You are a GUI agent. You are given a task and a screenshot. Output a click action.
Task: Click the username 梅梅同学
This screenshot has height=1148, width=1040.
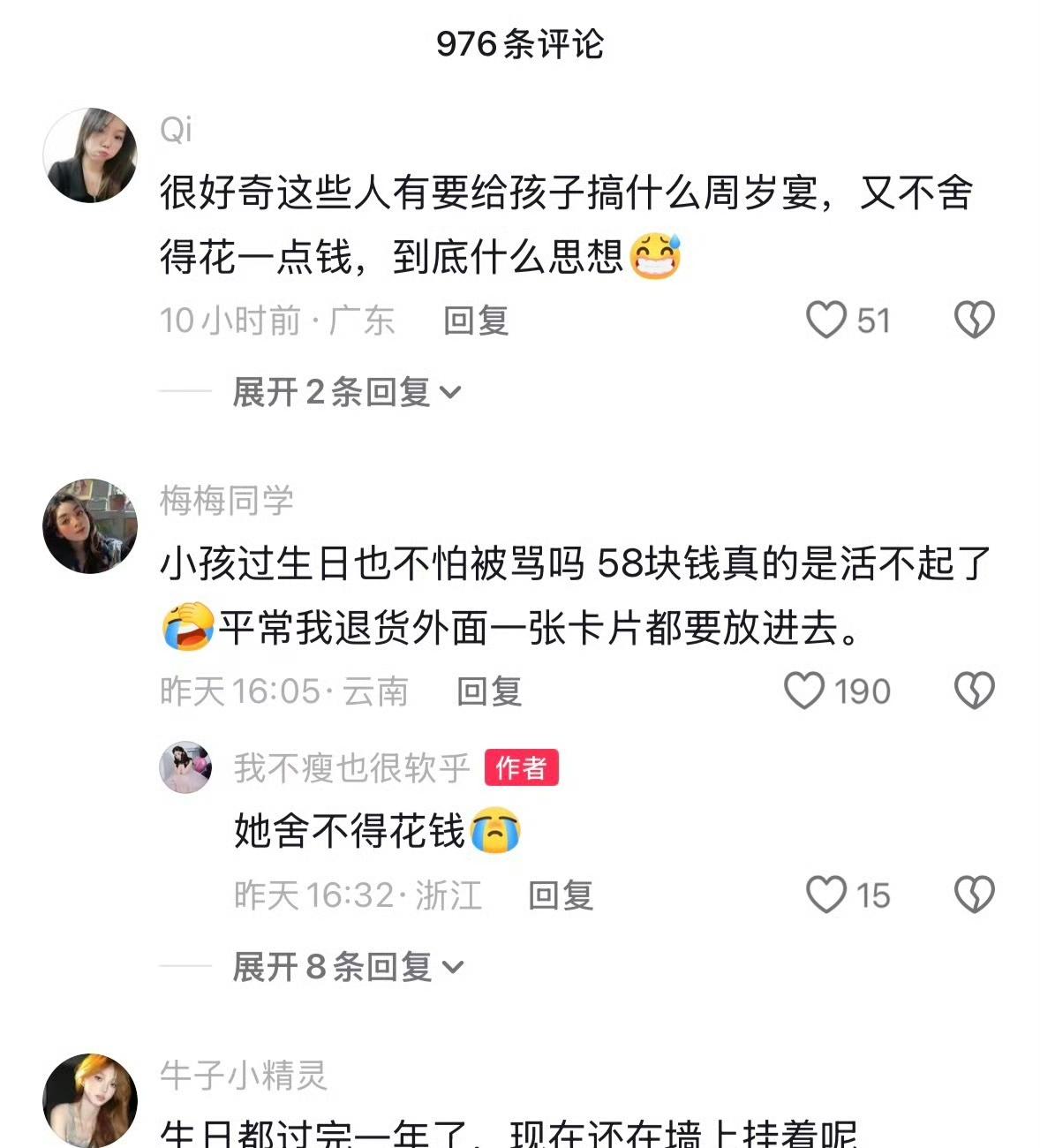[228, 497]
